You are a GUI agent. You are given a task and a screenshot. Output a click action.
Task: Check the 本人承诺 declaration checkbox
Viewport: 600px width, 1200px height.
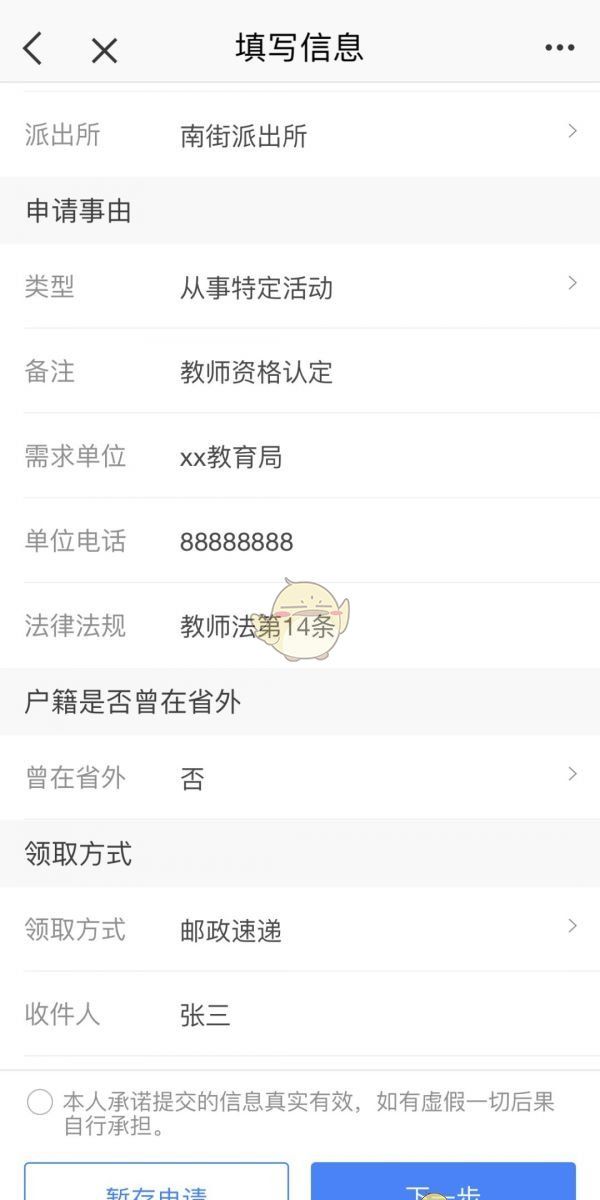40,1103
